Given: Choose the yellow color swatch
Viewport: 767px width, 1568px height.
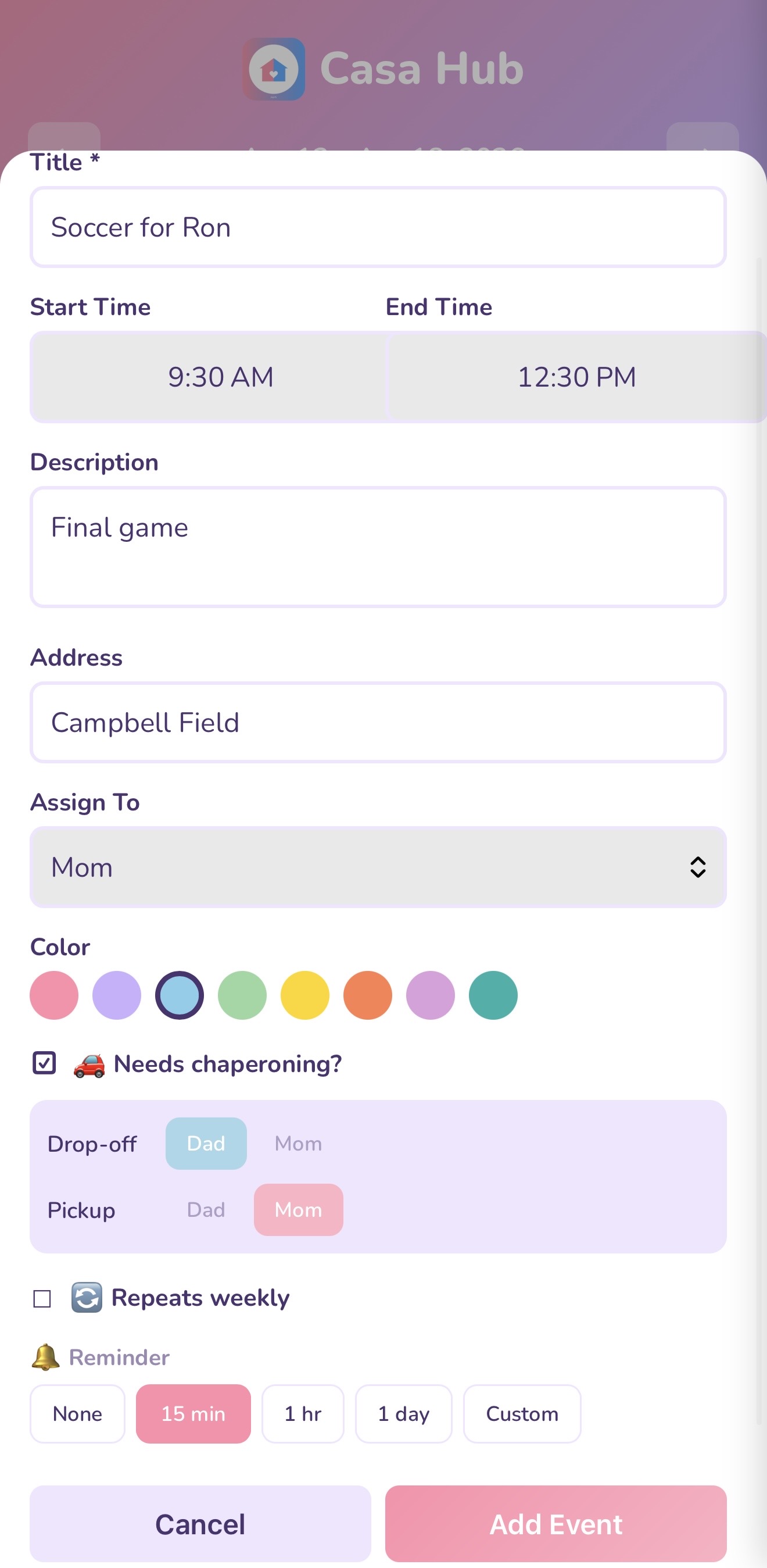Looking at the screenshot, I should point(304,995).
